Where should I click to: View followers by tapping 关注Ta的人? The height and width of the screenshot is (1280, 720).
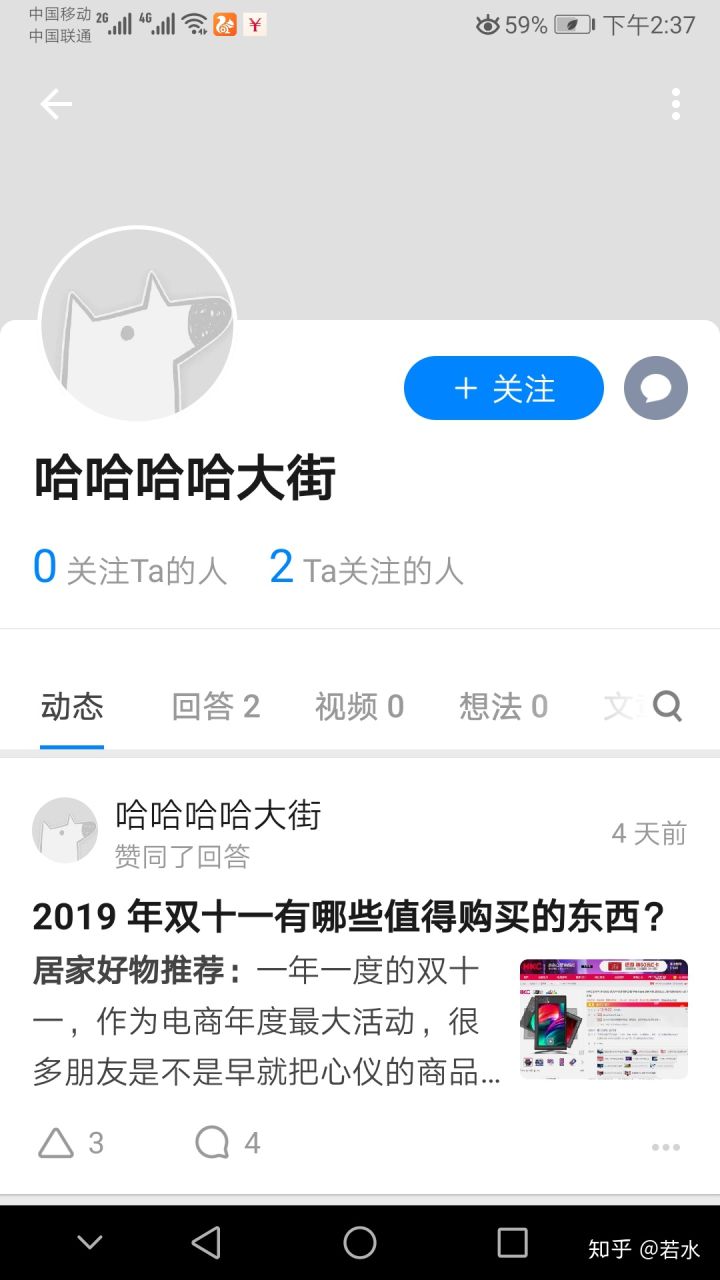pyautogui.click(x=130, y=567)
